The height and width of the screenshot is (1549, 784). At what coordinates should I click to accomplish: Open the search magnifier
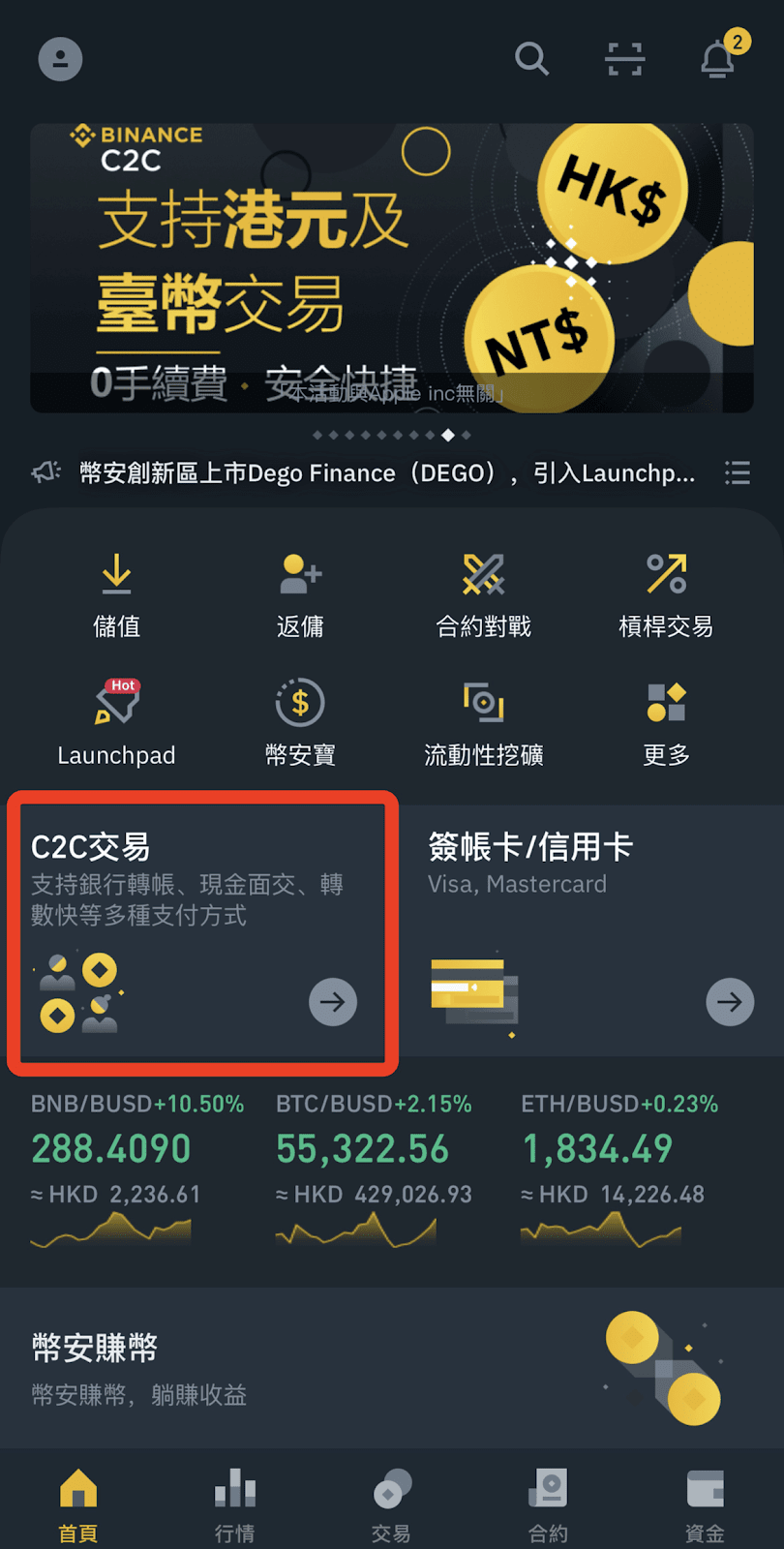[531, 59]
